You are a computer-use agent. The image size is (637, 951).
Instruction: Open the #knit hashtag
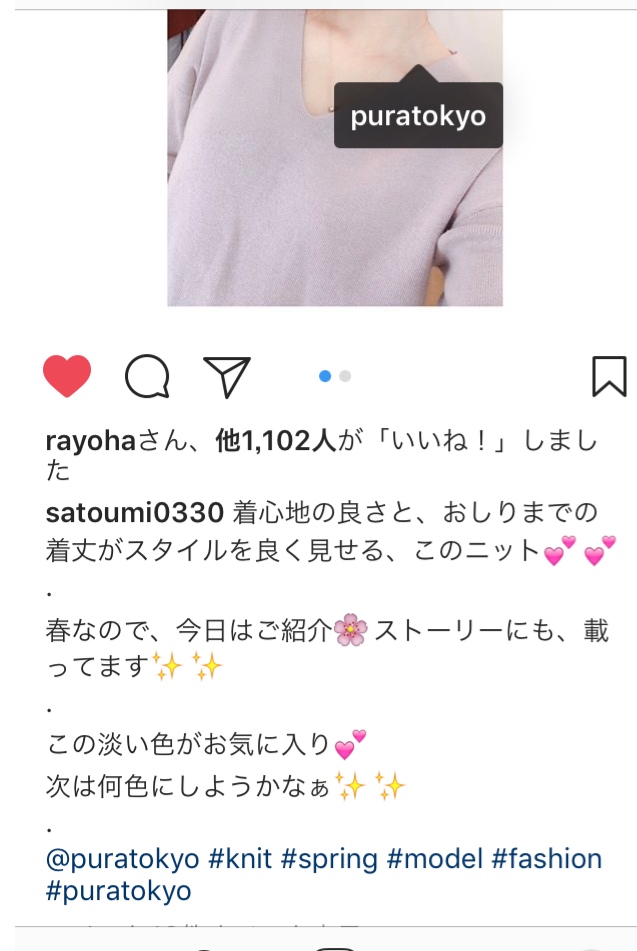238,859
